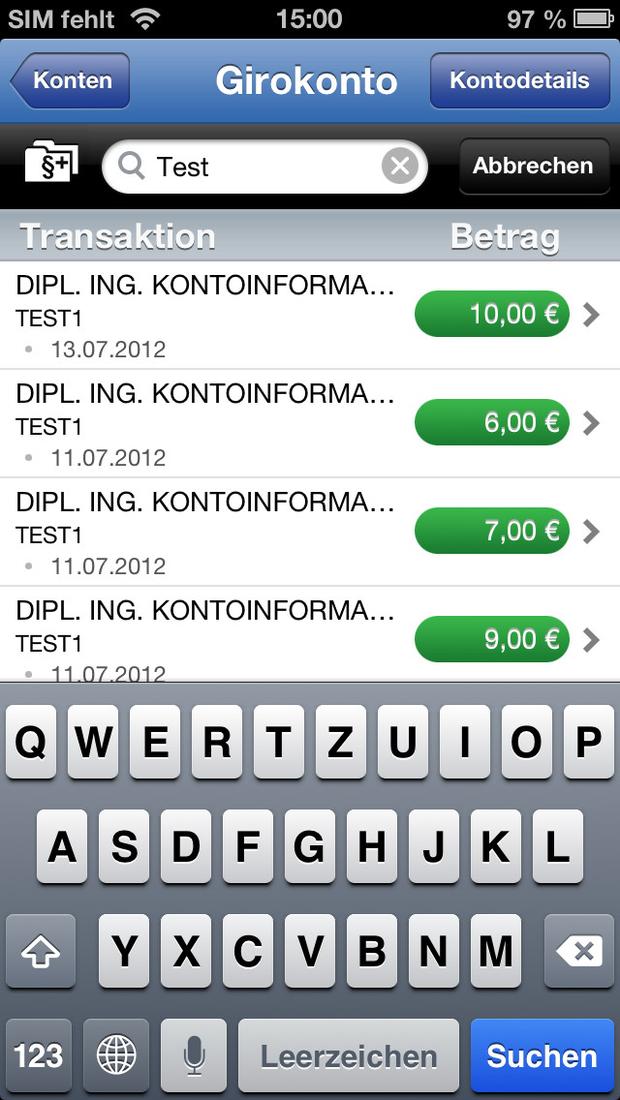The height and width of the screenshot is (1100, 620).
Task: Tap the shift key
Action: pos(40,951)
